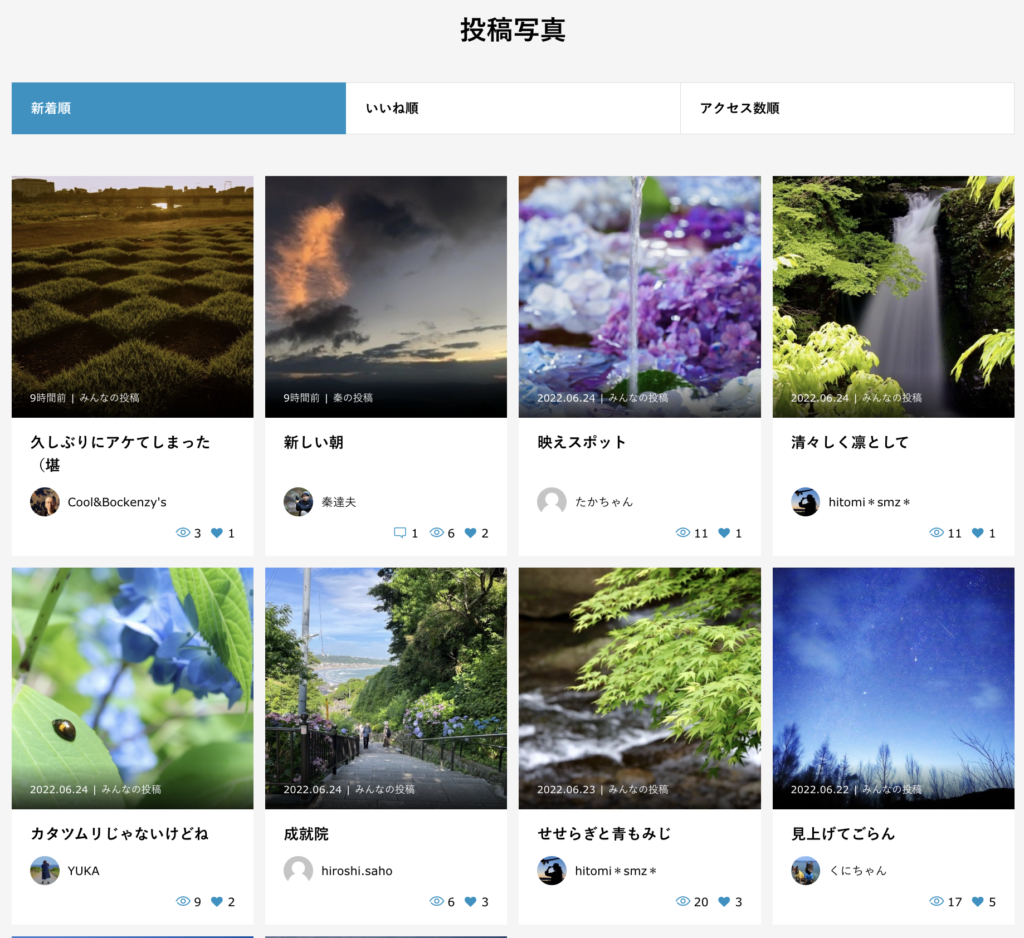
Task: Open YUKA's profile page
Action: tap(83, 871)
